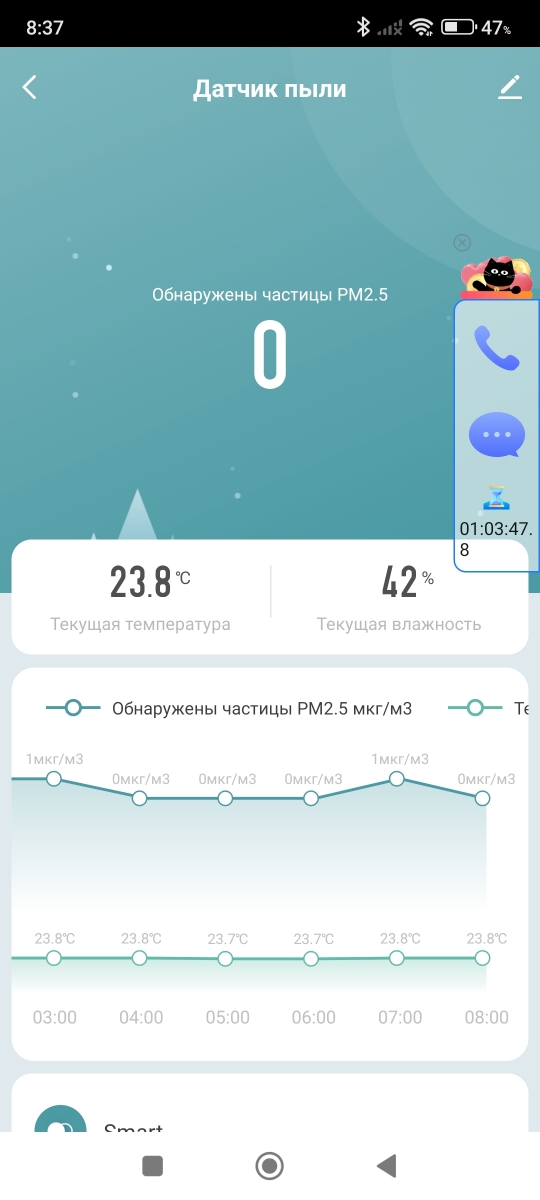Screen dimensions: 540x1200
Task: Tap the phone call icon in the floating panel
Action: [497, 348]
